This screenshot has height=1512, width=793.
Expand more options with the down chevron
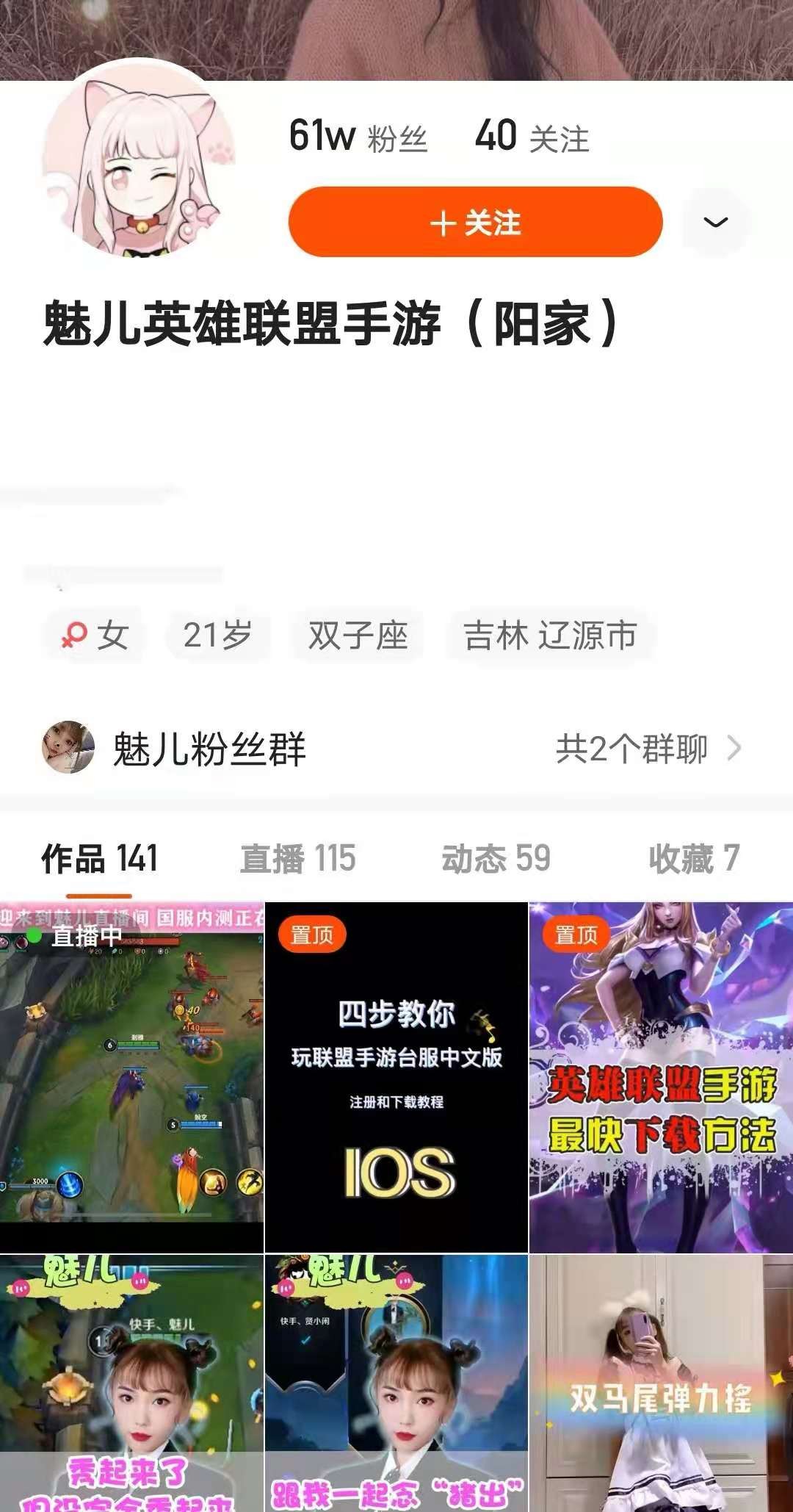point(716,220)
